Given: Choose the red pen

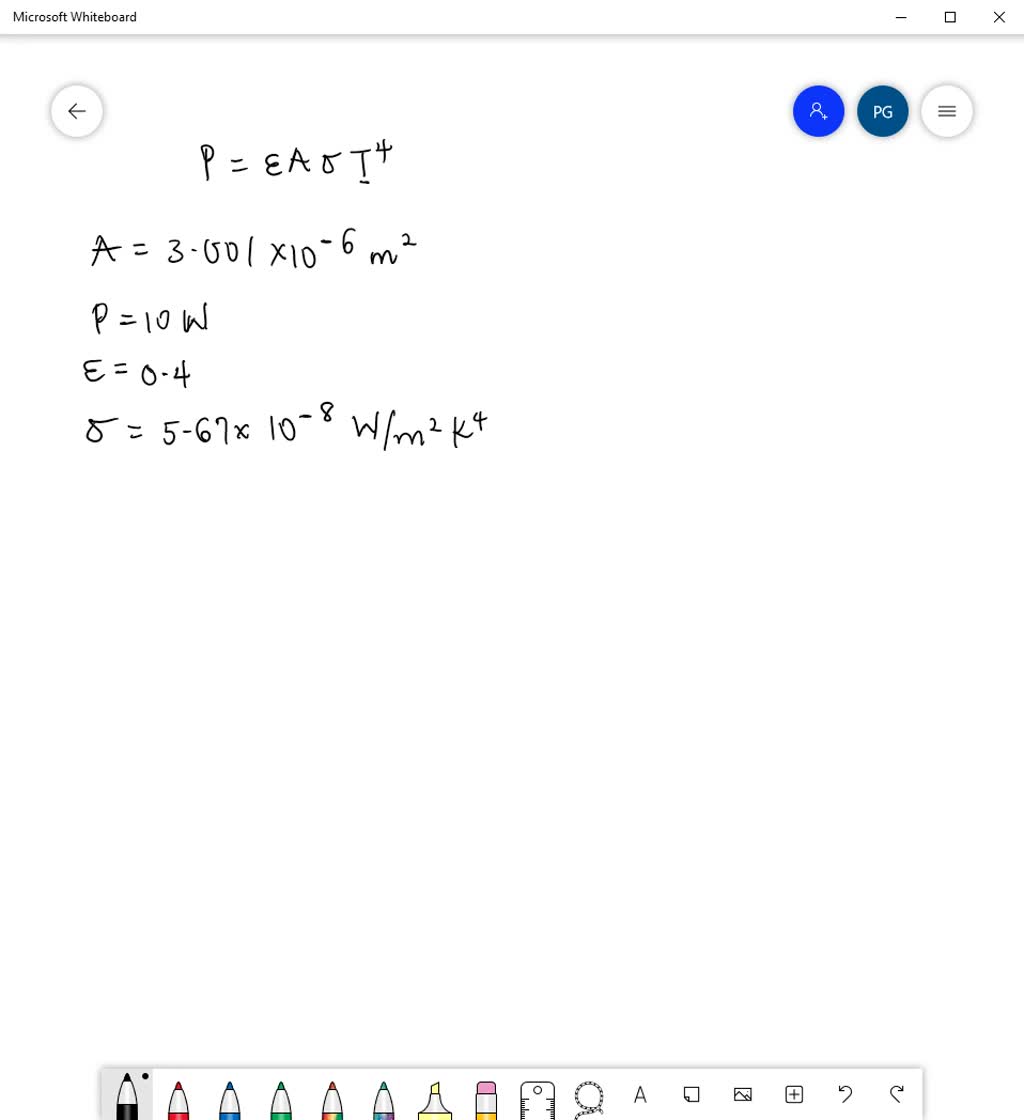Looking at the screenshot, I should [x=178, y=1099].
